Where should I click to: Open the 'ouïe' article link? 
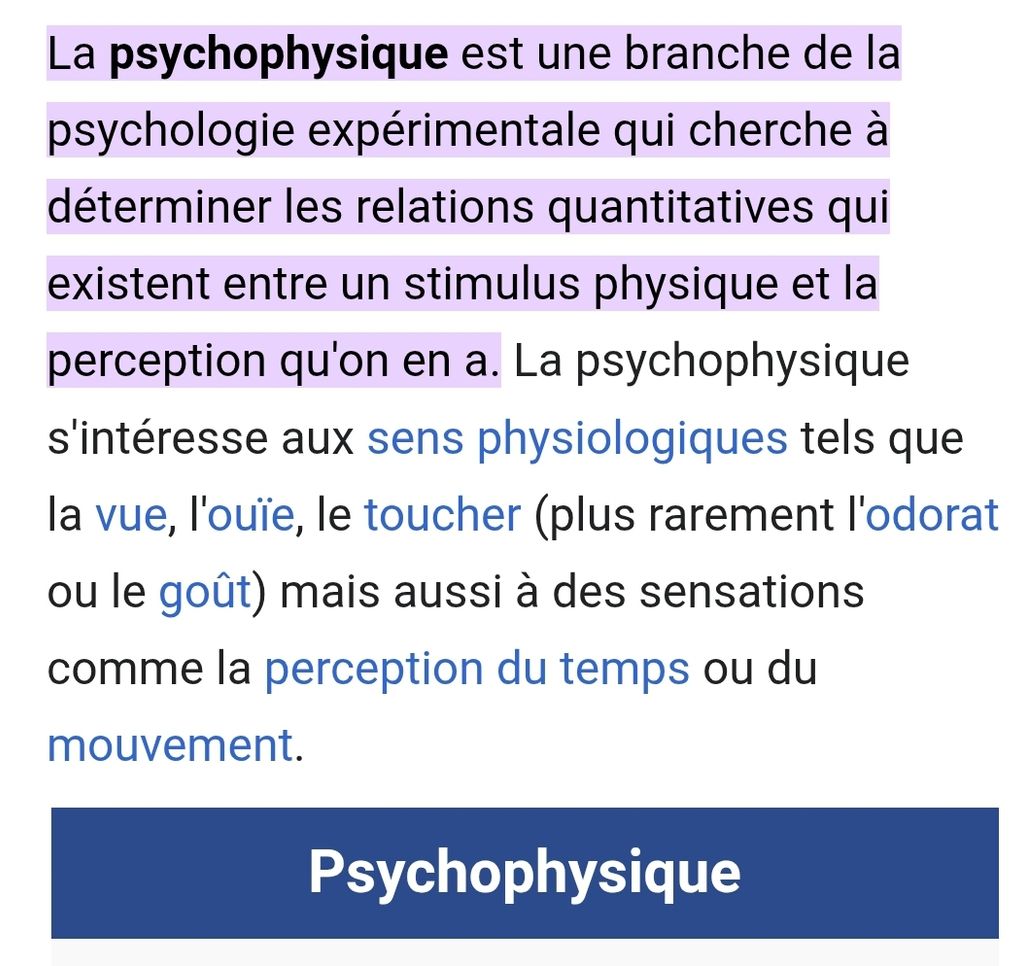tap(249, 515)
